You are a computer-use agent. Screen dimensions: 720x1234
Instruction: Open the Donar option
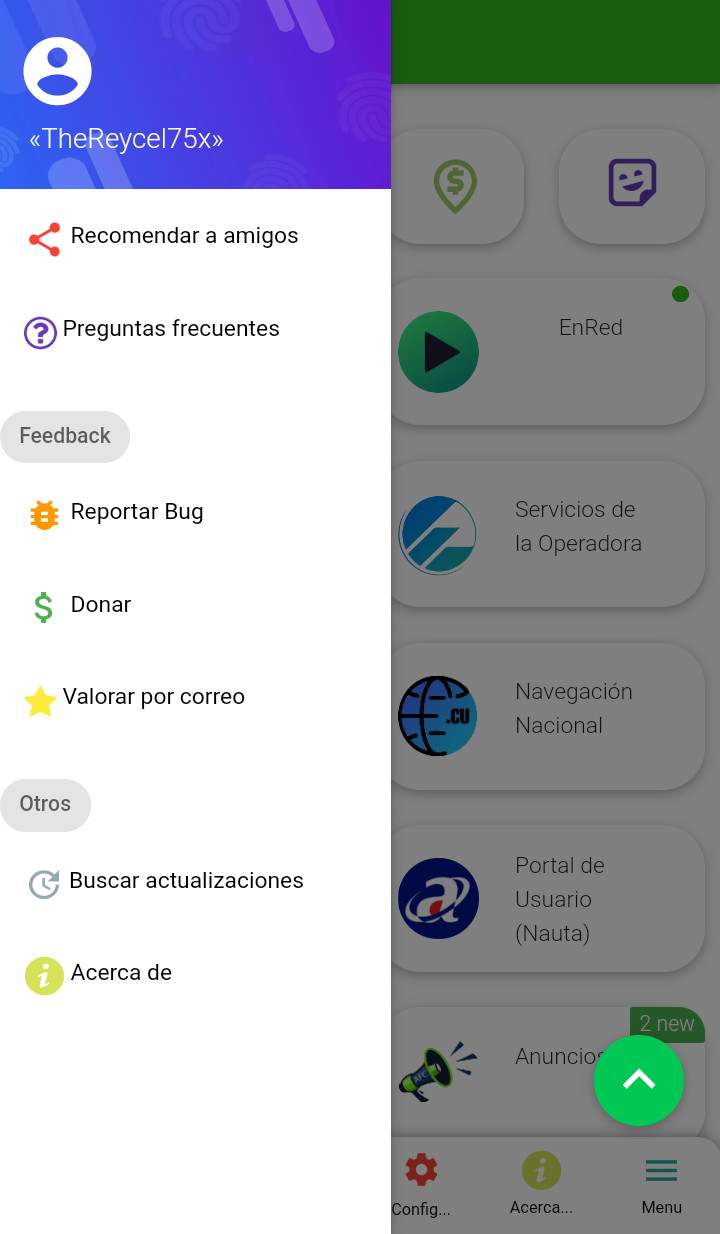tap(100, 605)
